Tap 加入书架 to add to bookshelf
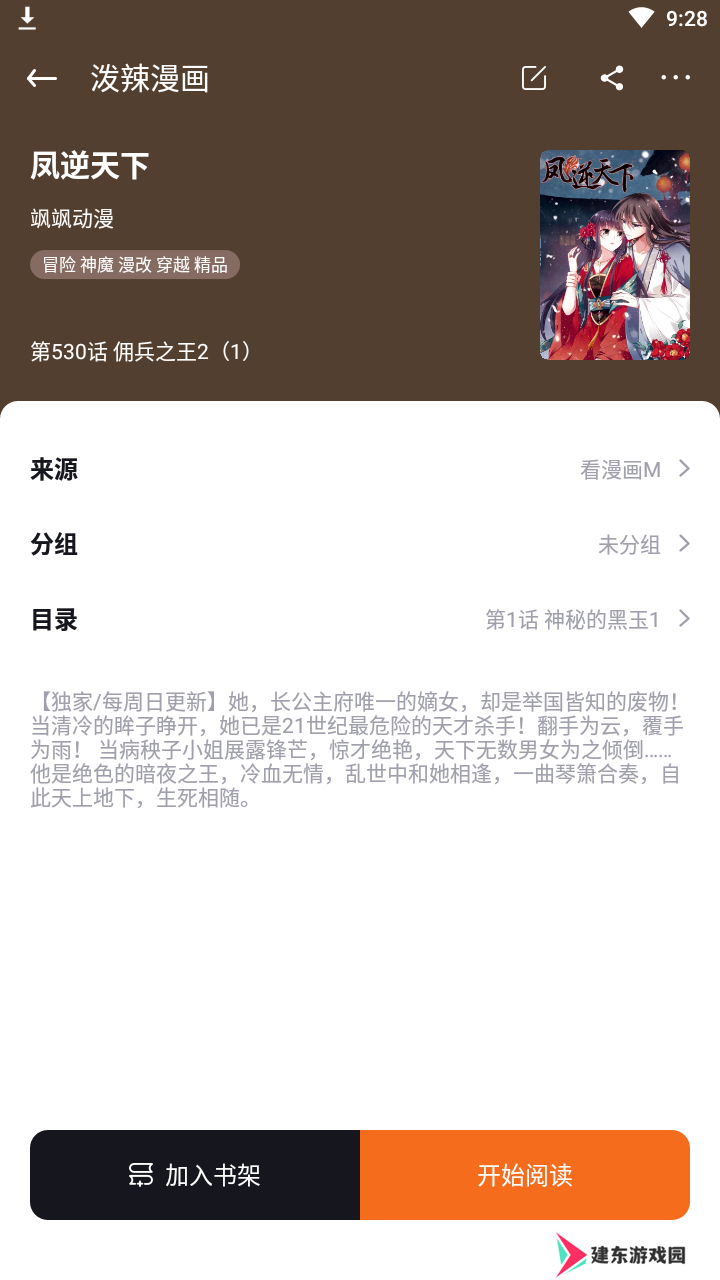Viewport: 720px width, 1280px height. click(195, 1175)
